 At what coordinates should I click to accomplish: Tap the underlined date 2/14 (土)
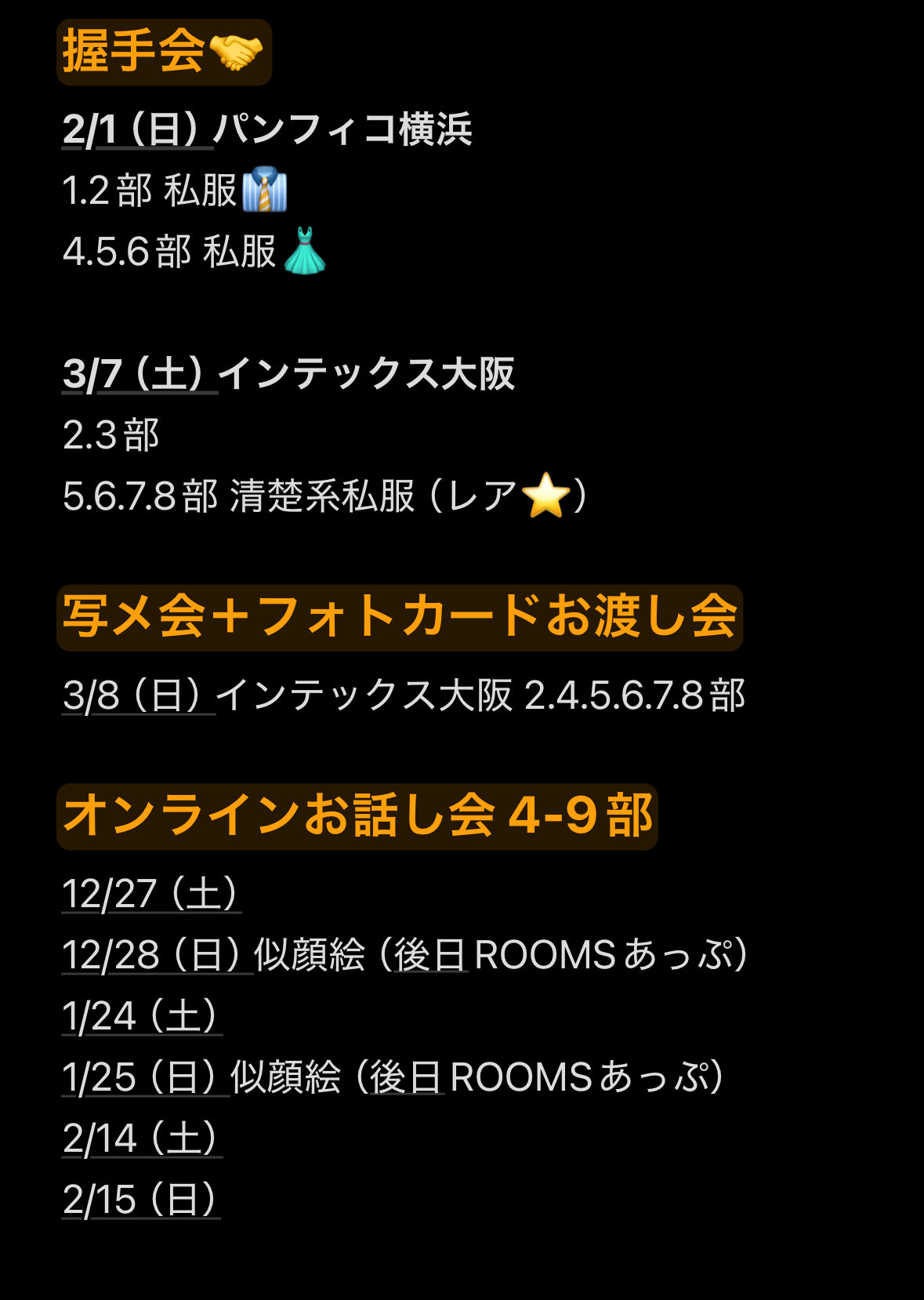click(142, 1138)
